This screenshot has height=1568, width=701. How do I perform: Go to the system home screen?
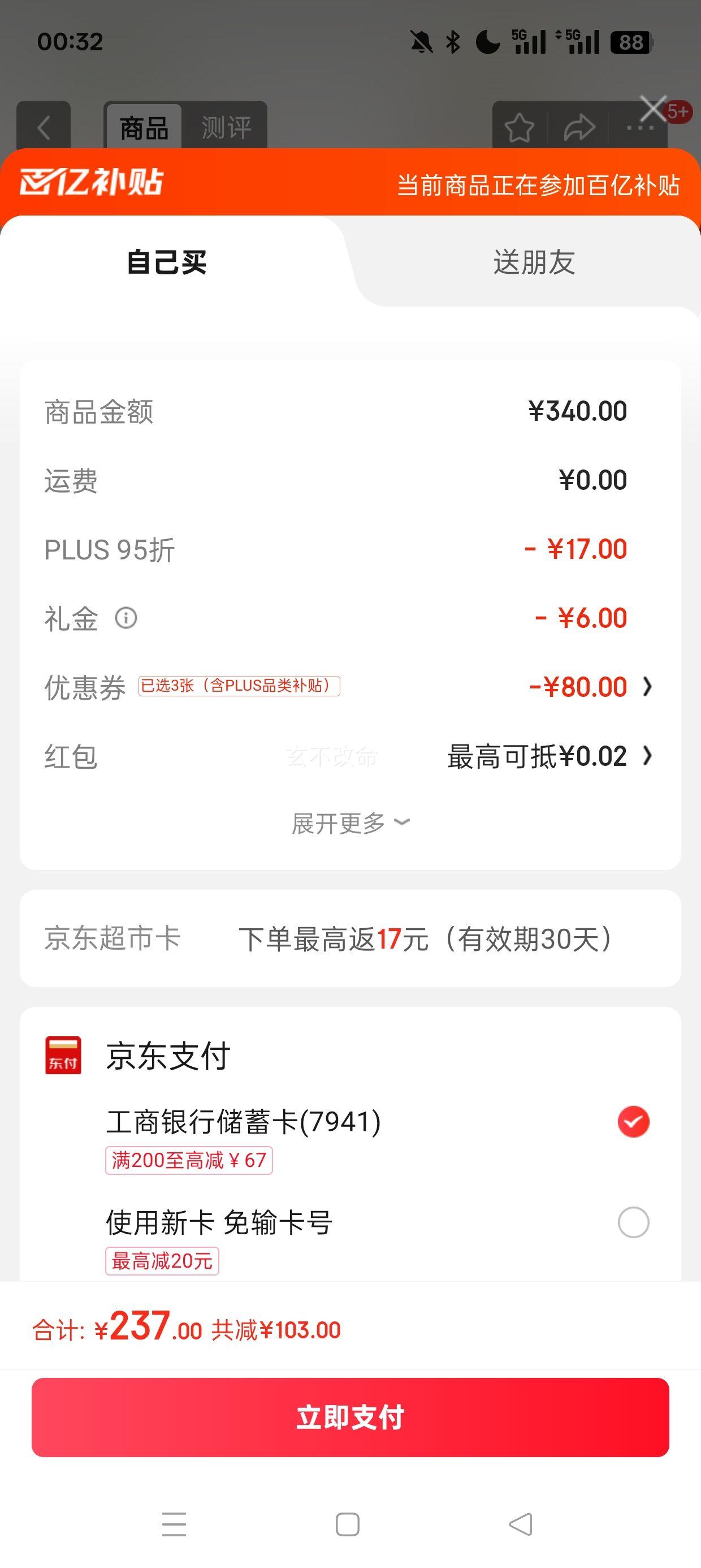click(x=348, y=1524)
